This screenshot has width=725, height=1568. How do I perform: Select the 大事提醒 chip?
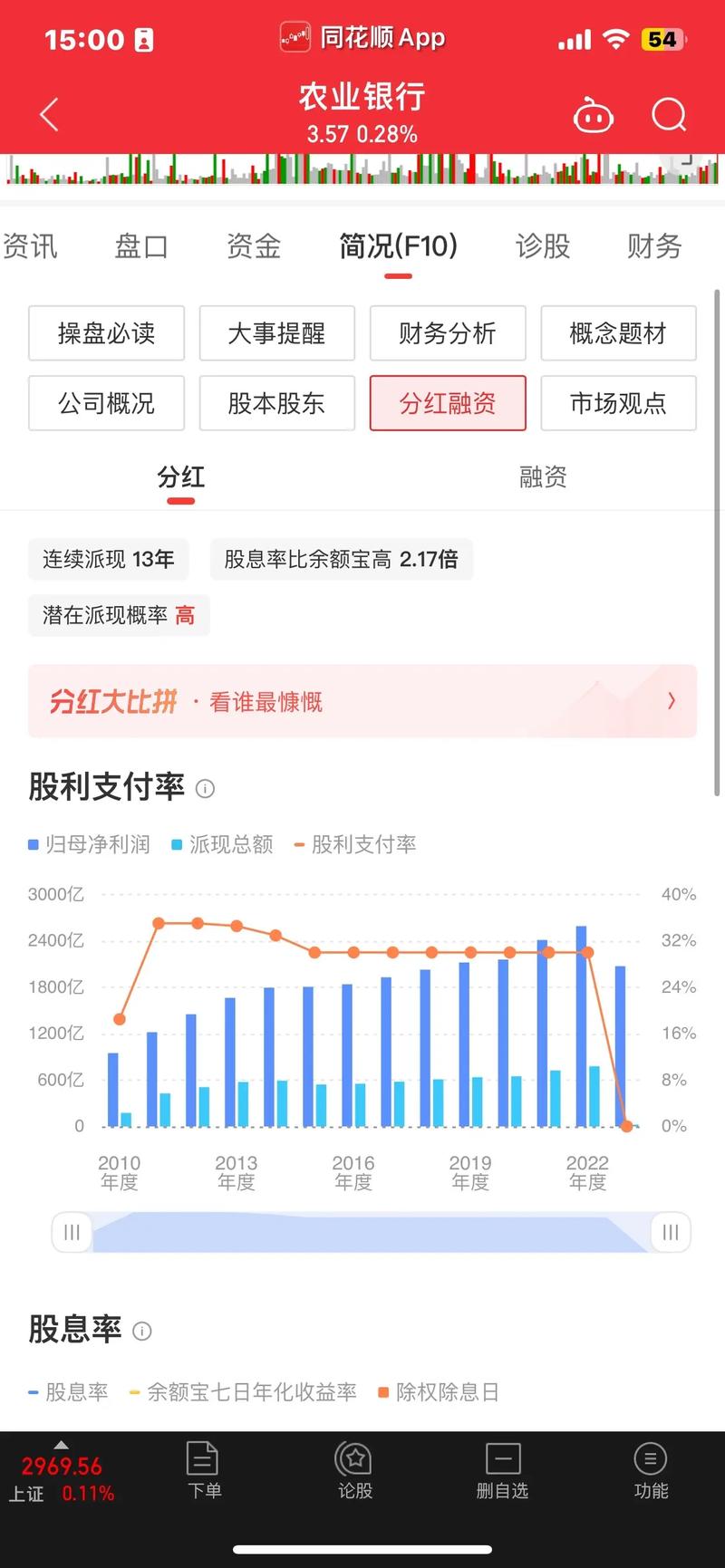coord(277,333)
